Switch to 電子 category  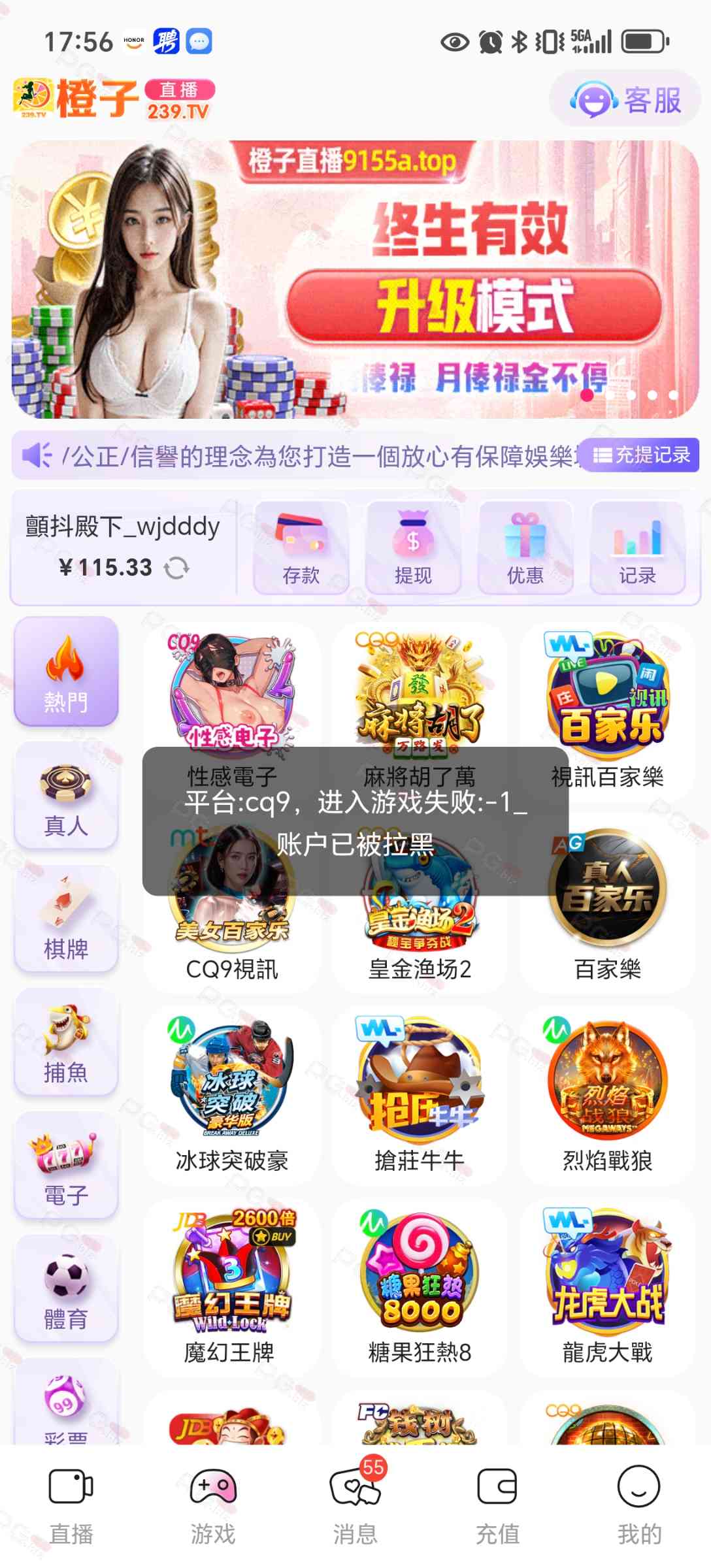pos(66,1166)
